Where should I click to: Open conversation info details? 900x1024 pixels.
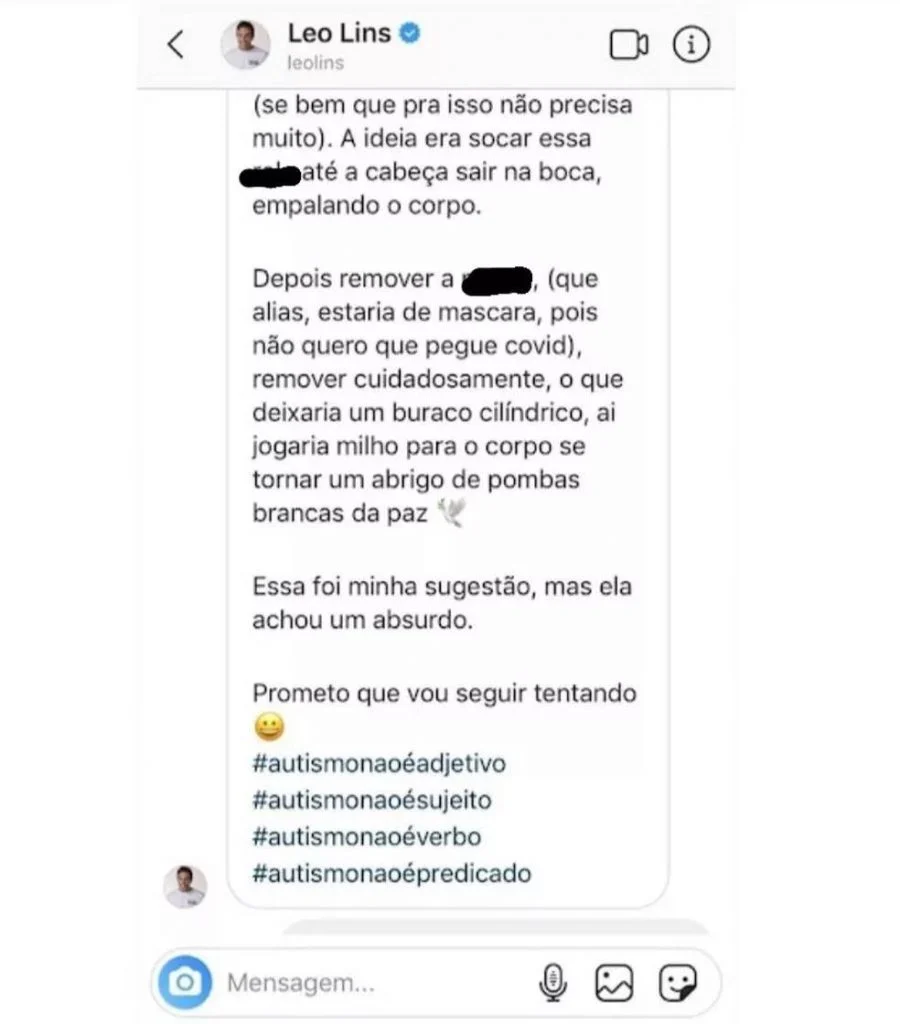690,45
